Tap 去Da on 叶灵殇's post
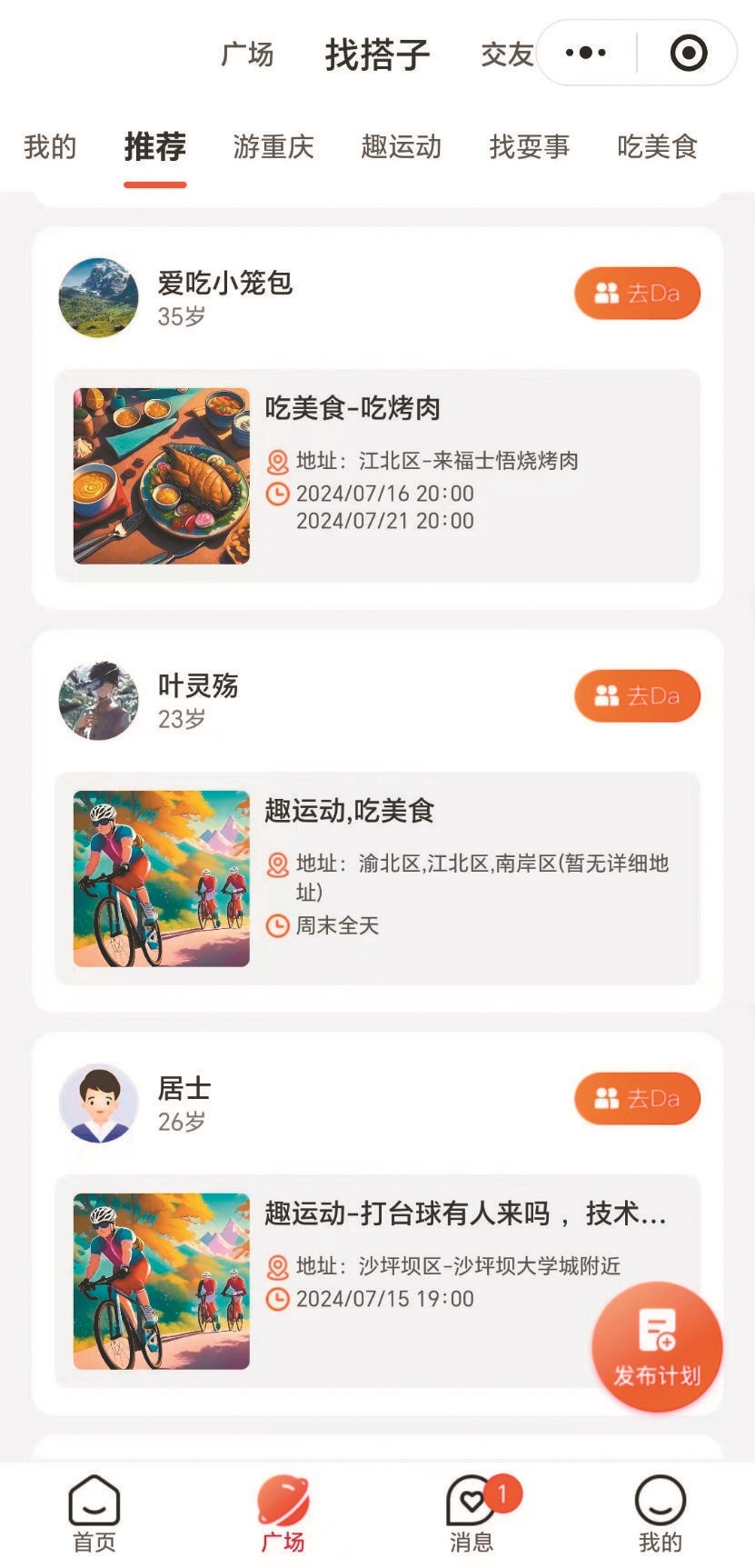 pyautogui.click(x=637, y=695)
